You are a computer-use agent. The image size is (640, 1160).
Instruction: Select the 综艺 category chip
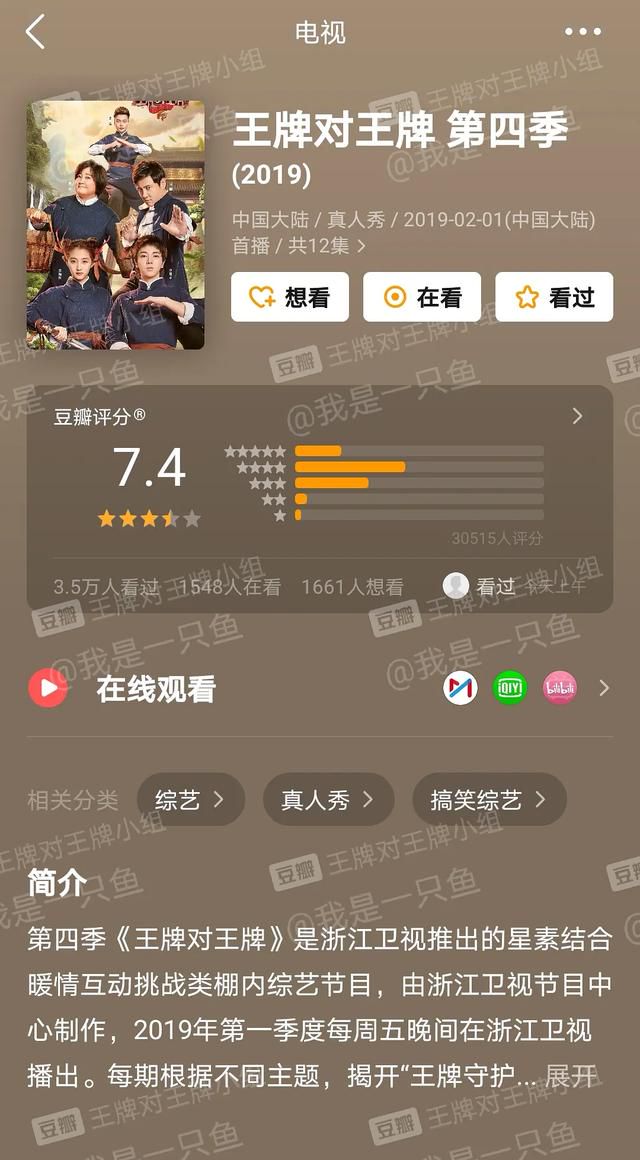pos(191,800)
